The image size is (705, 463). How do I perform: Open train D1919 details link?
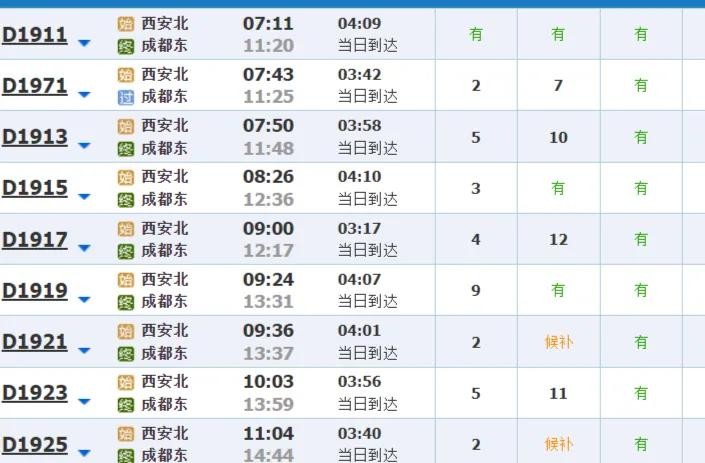35,291
